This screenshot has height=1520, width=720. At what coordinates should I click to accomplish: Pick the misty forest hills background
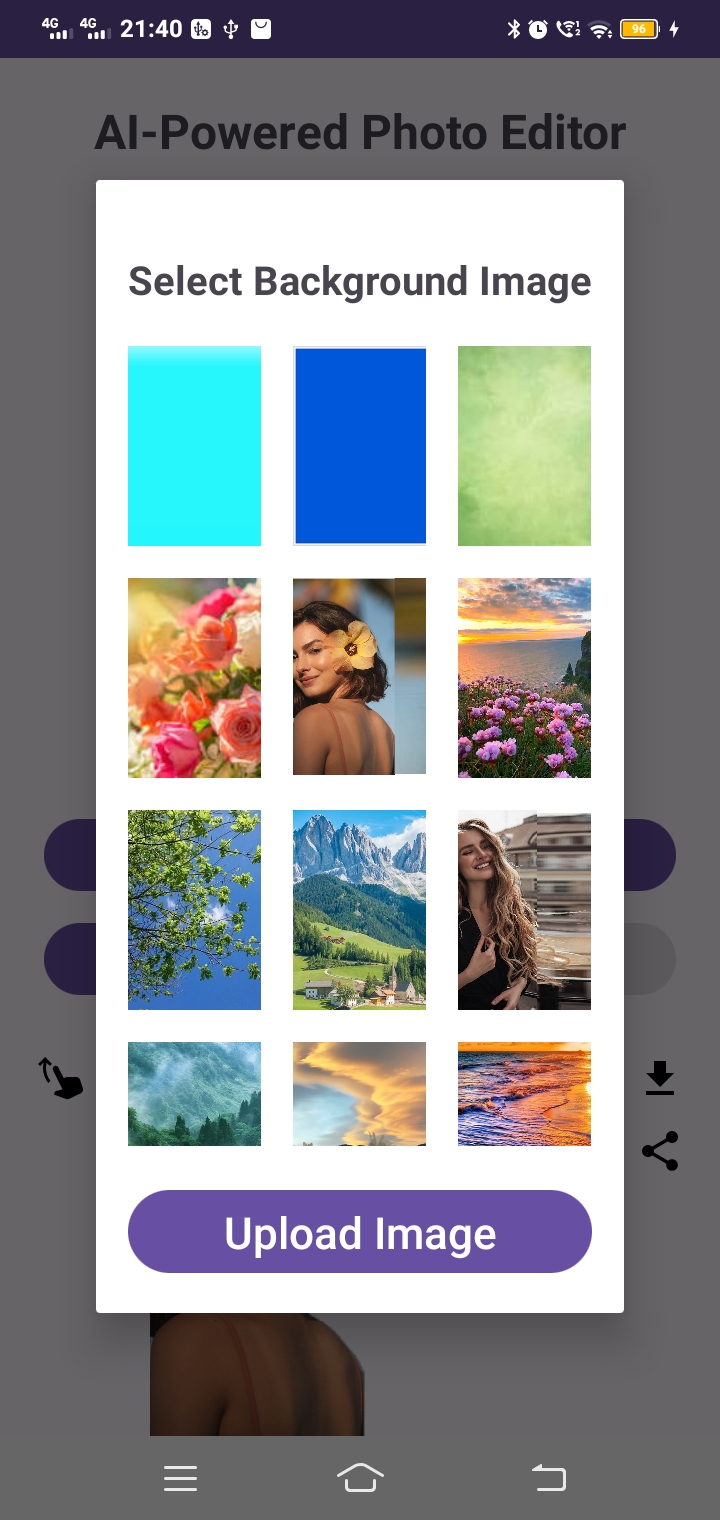[x=194, y=1094]
